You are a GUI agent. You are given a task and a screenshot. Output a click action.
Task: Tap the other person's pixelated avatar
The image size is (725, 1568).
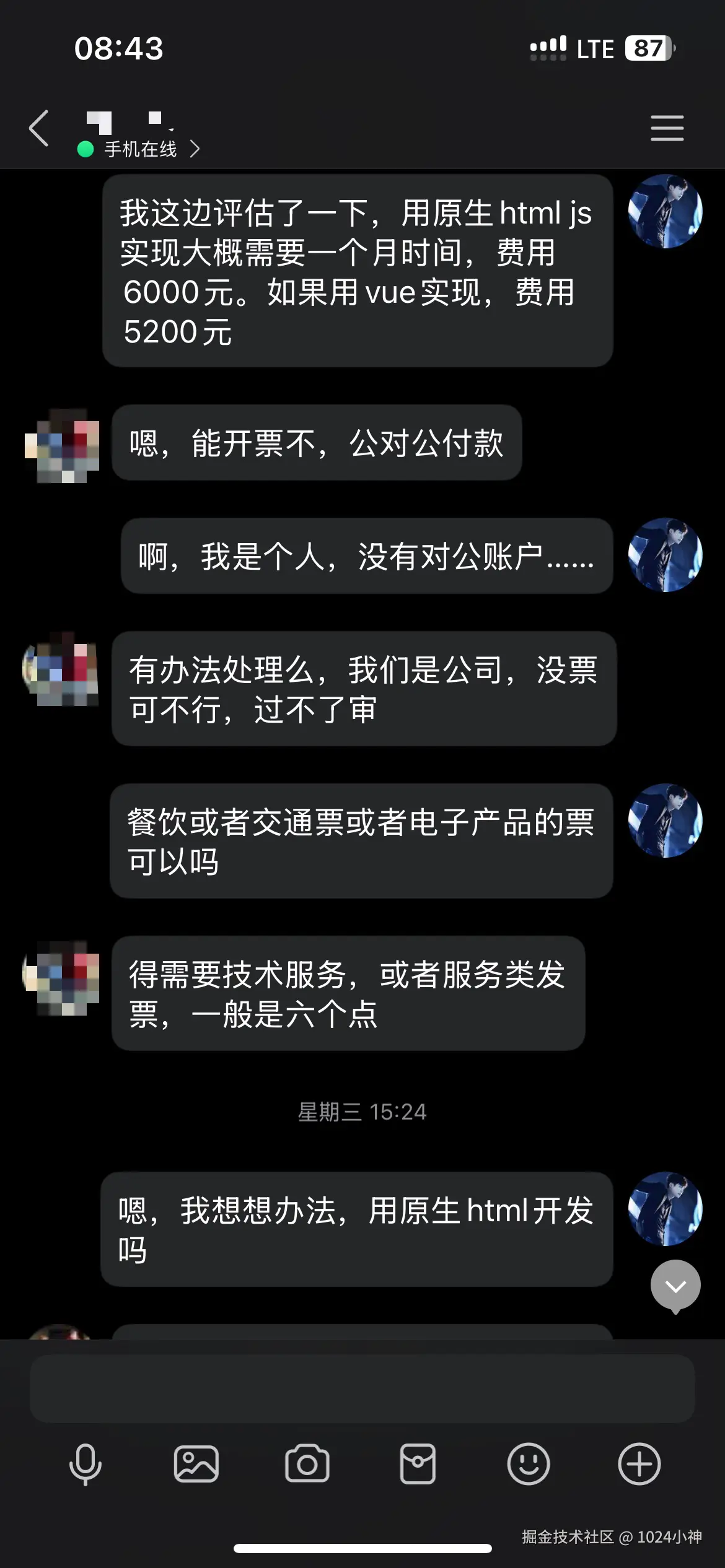click(x=62, y=449)
